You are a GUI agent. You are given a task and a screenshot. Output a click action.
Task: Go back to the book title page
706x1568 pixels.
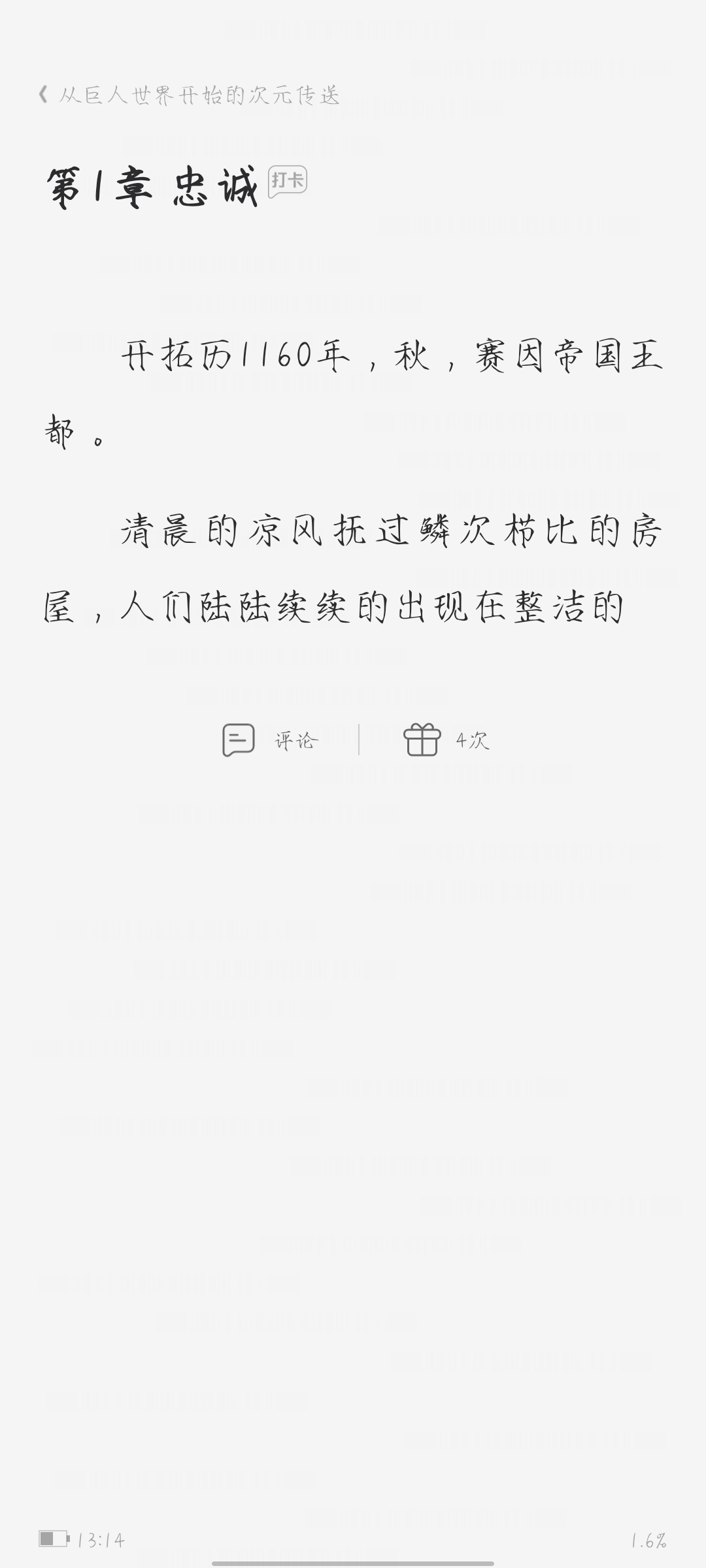44,95
